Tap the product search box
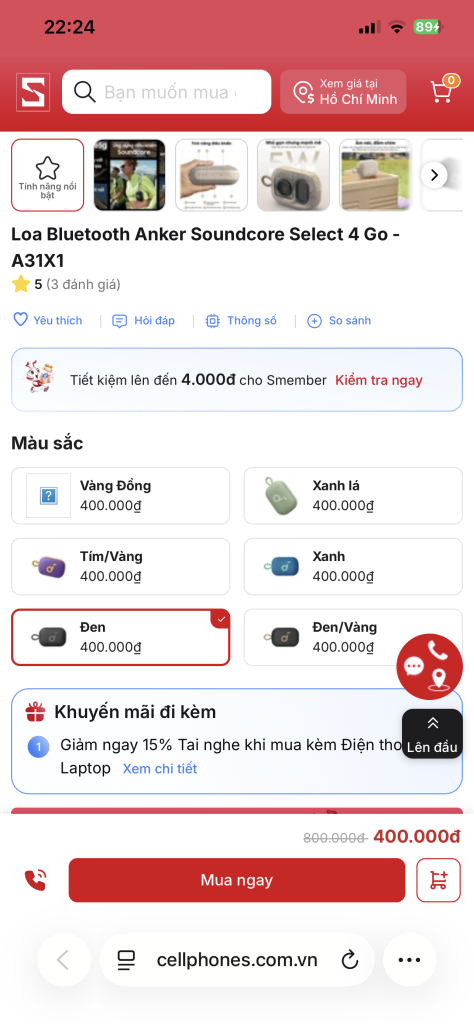 [x=166, y=92]
